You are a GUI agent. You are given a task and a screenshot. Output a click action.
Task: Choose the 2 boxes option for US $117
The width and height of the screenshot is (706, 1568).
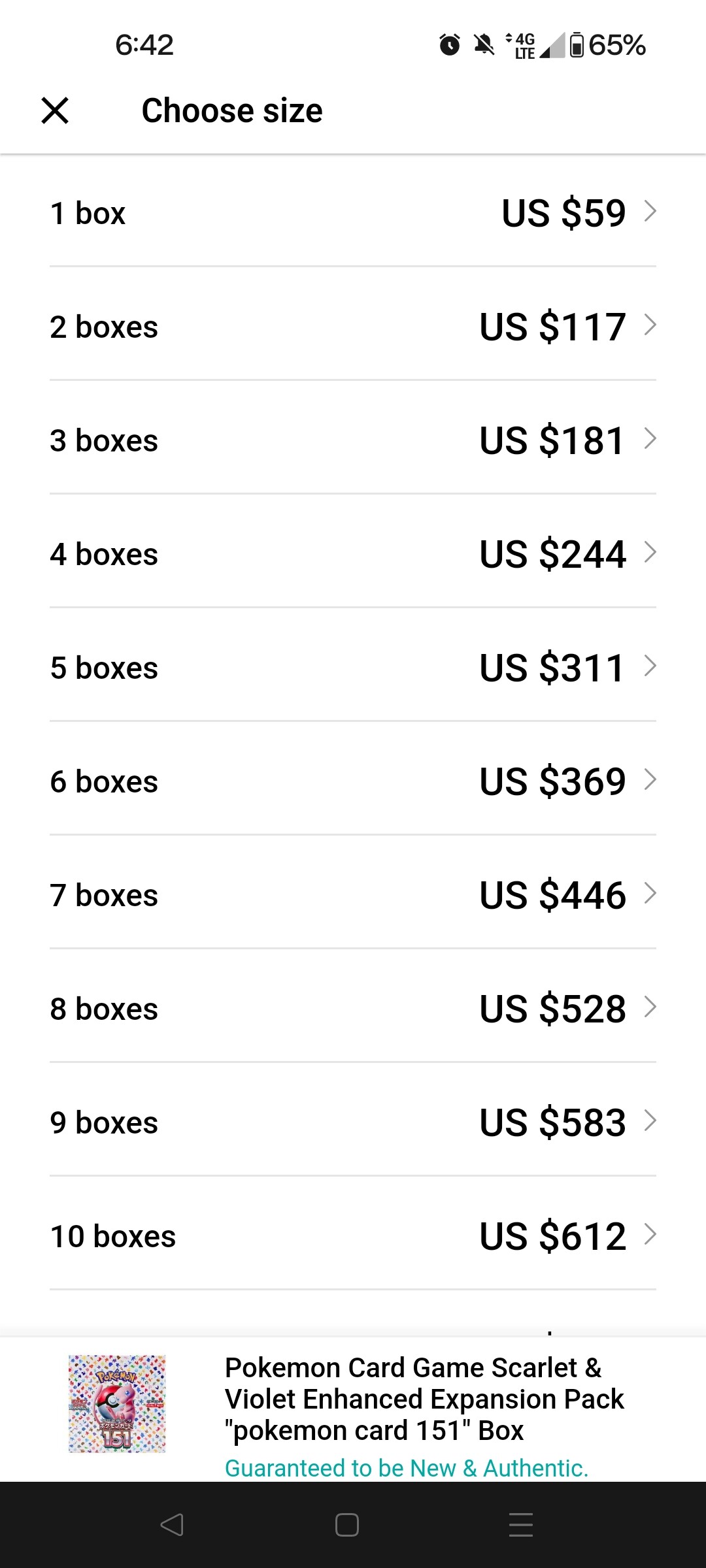[x=353, y=325]
